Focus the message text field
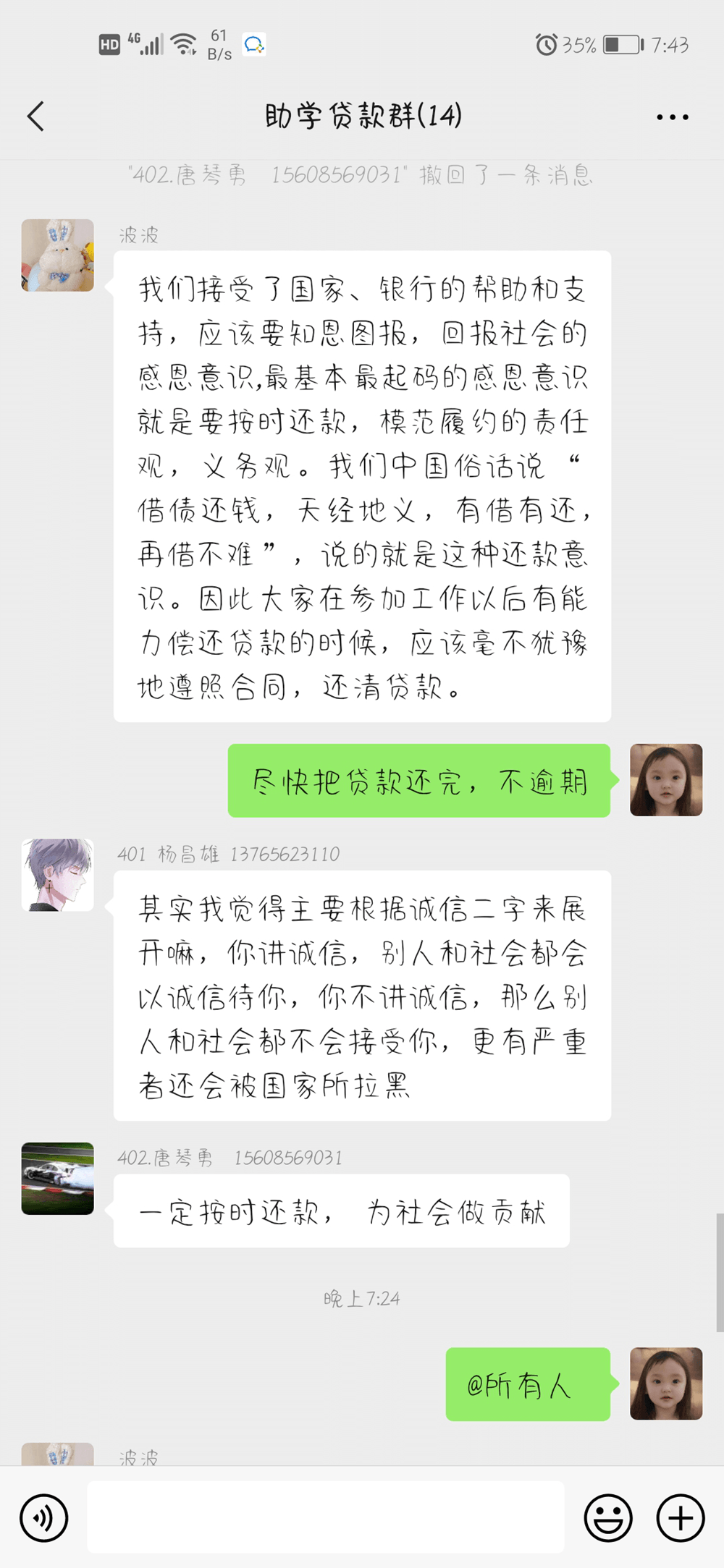 (x=326, y=1517)
